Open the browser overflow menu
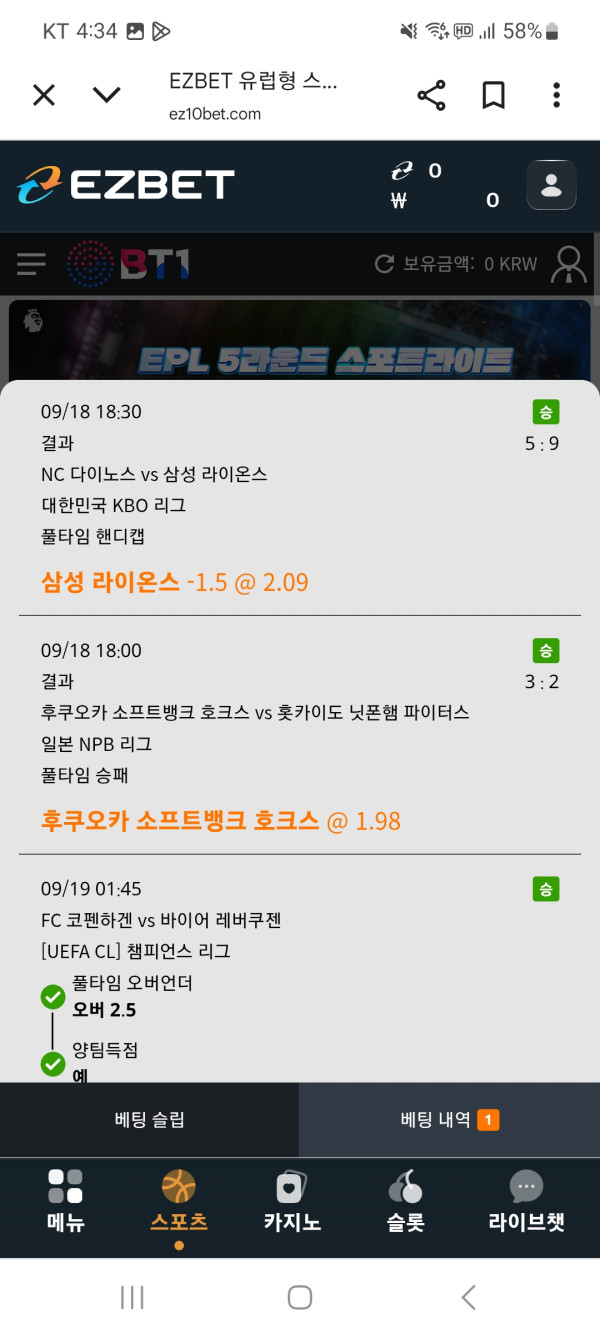The height and width of the screenshot is (1333, 600). coord(556,96)
